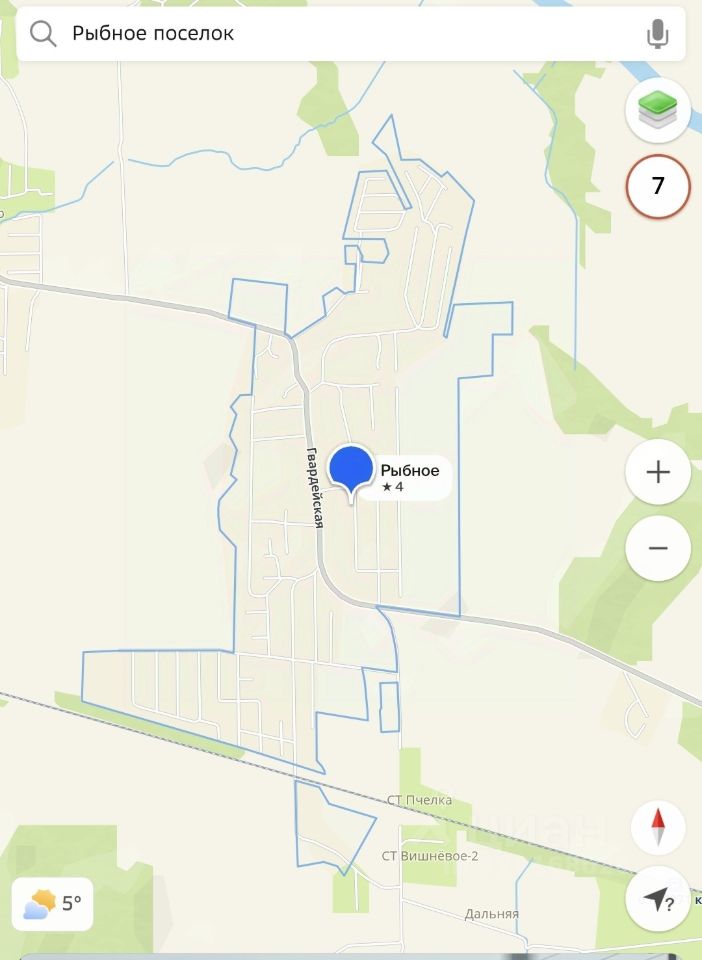Tap the search field showing Рыбное поселок

pyautogui.click(x=330, y=34)
